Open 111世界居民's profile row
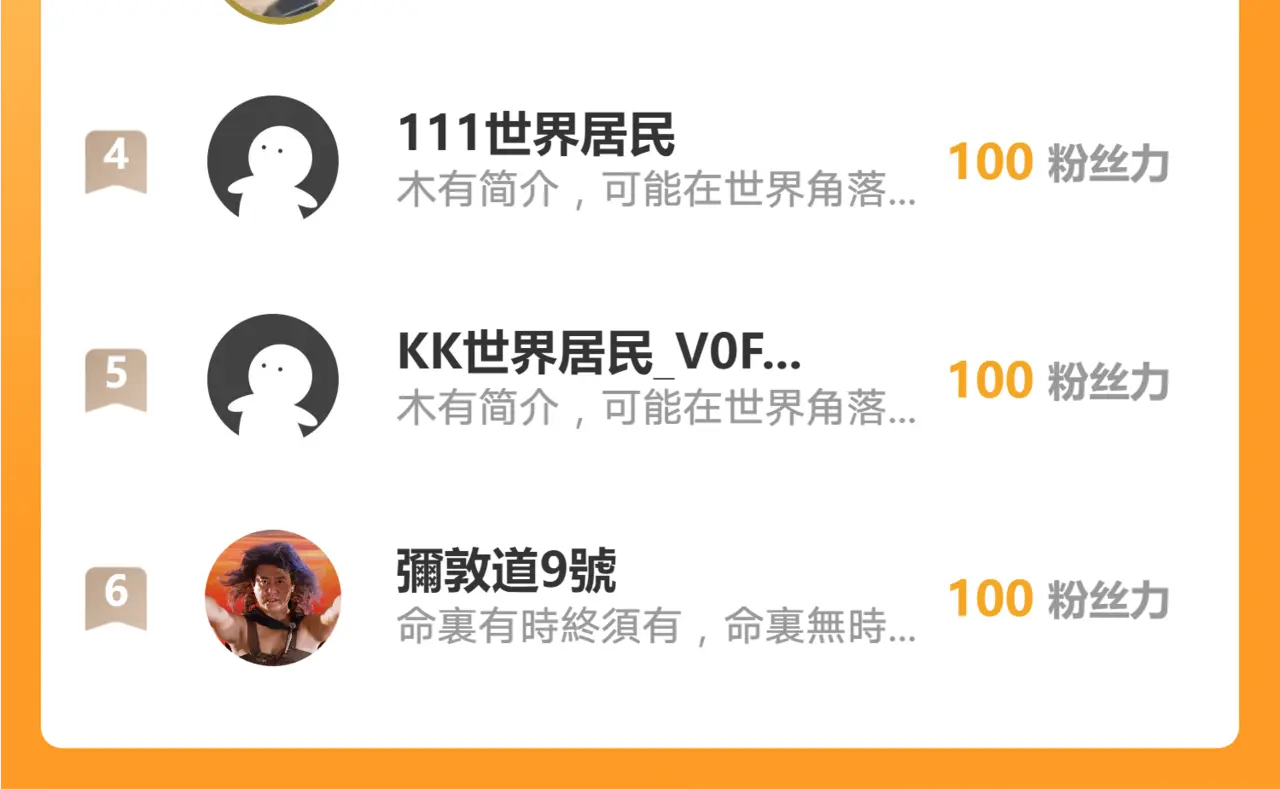The width and height of the screenshot is (1280, 789). coord(640,161)
